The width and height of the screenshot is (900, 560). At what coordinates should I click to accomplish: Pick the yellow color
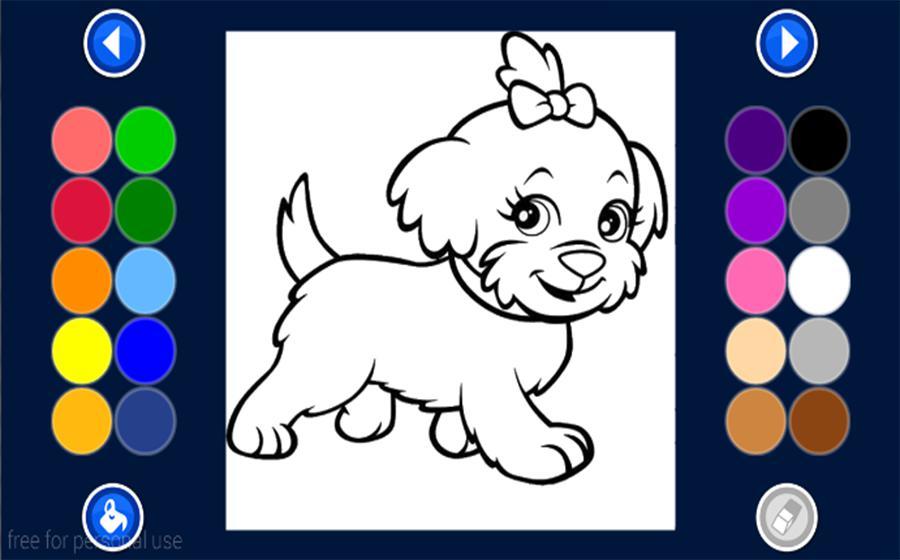tap(81, 350)
